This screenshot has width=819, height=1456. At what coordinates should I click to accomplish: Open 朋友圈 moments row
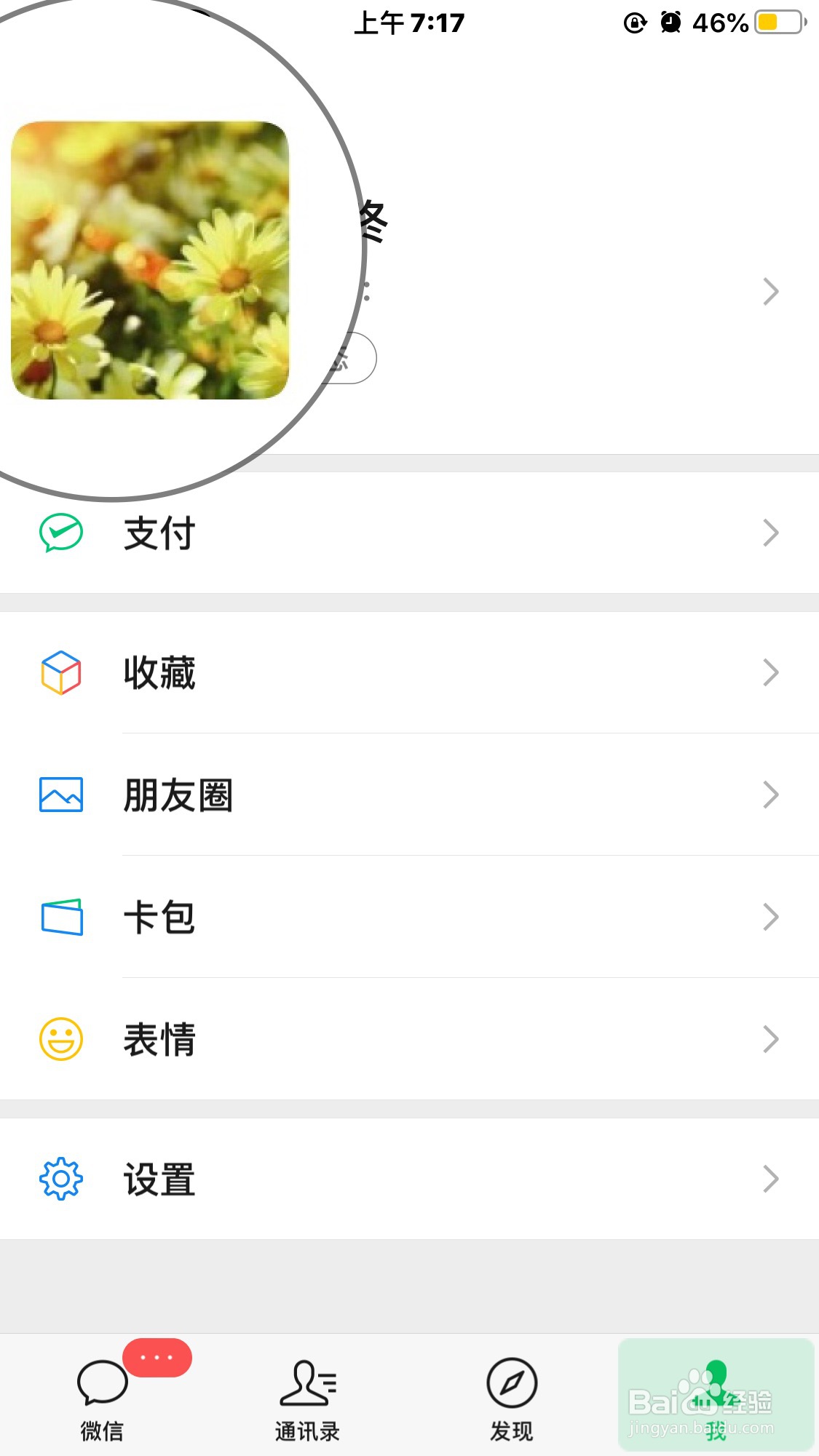coord(409,795)
